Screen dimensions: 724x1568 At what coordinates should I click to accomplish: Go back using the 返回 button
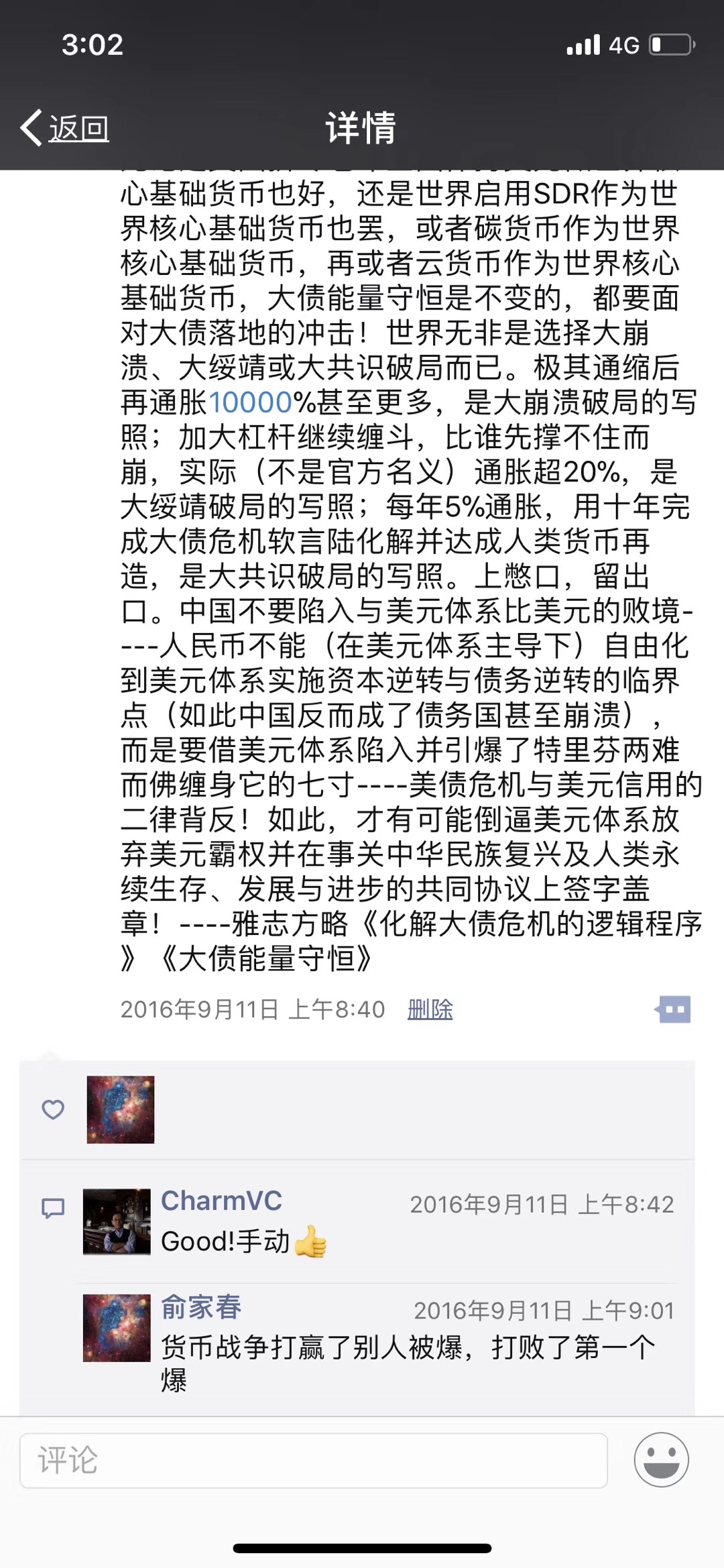(66, 127)
